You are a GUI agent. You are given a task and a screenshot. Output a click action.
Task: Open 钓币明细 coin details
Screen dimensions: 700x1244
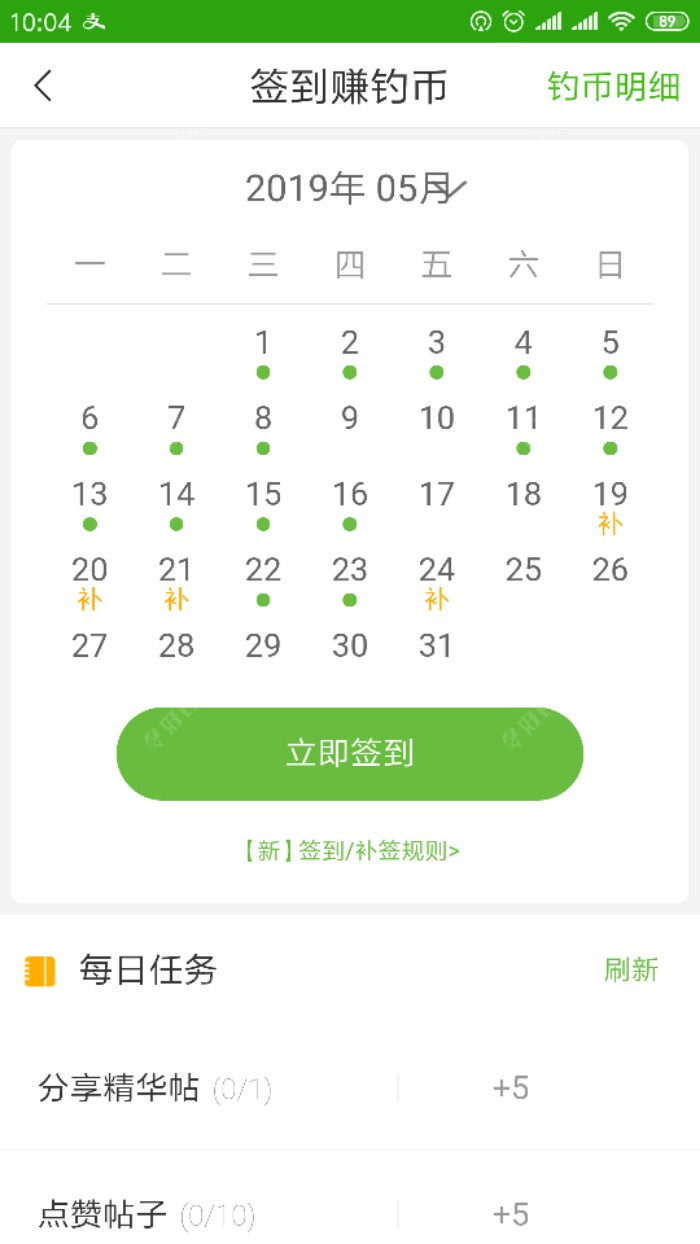(x=613, y=87)
